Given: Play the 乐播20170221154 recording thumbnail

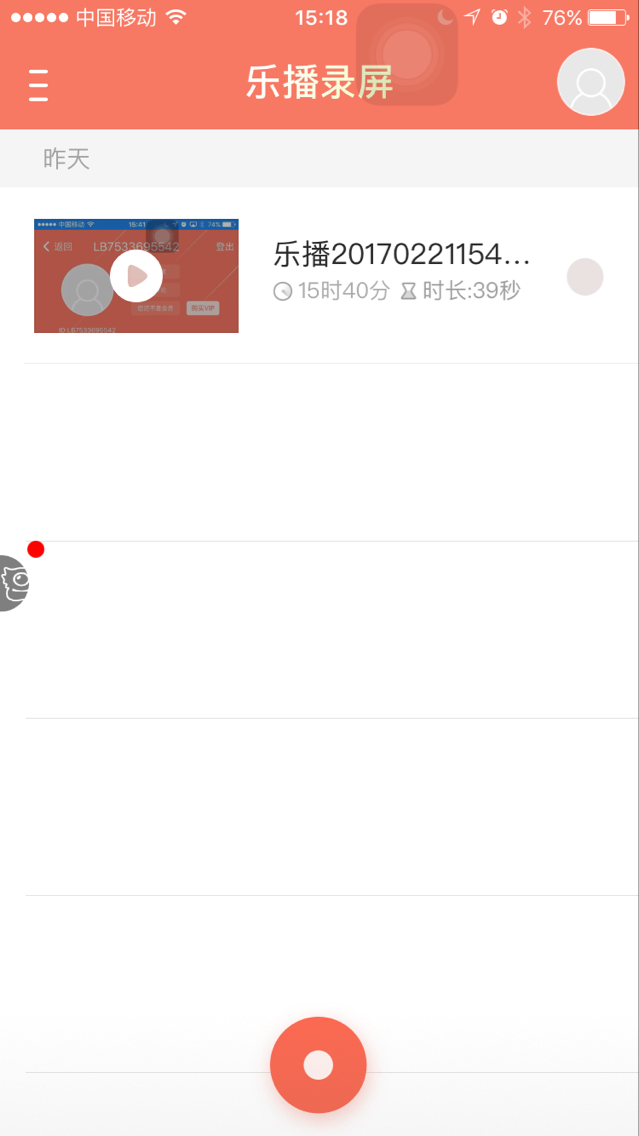Looking at the screenshot, I should pos(136,276).
